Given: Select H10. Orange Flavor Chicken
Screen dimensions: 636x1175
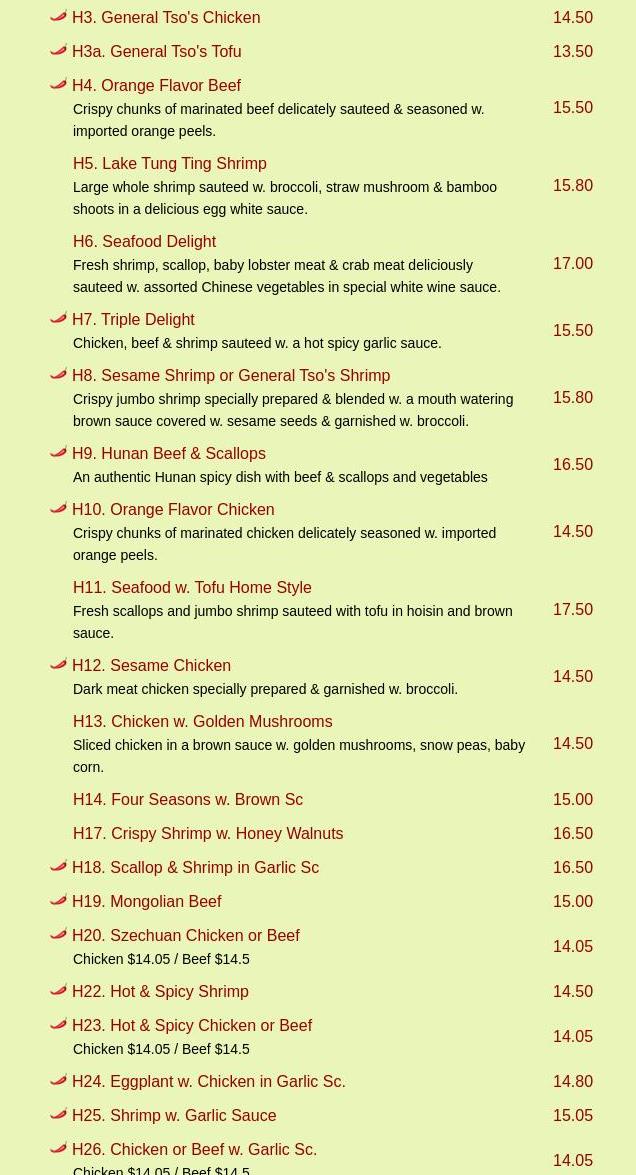Looking at the screenshot, I should coord(173,510).
